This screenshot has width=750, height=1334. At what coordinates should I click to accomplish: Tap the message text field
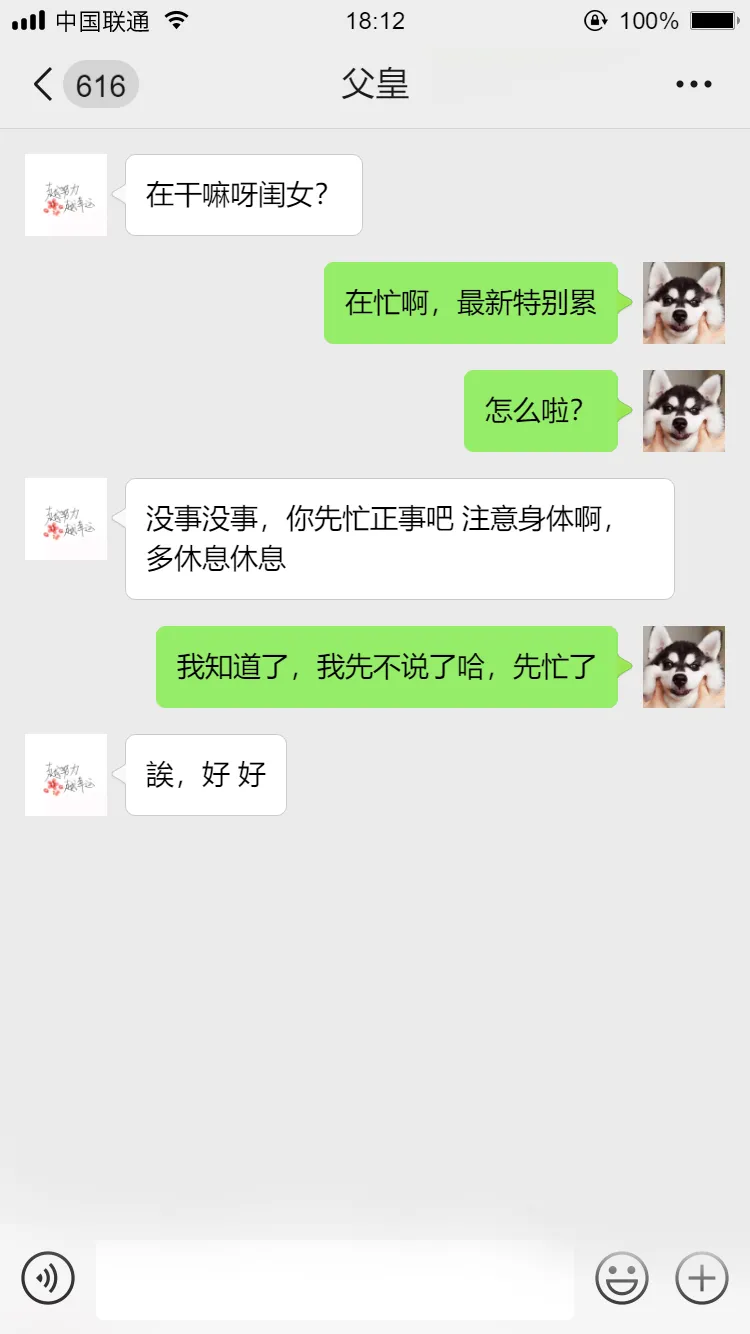335,1278
